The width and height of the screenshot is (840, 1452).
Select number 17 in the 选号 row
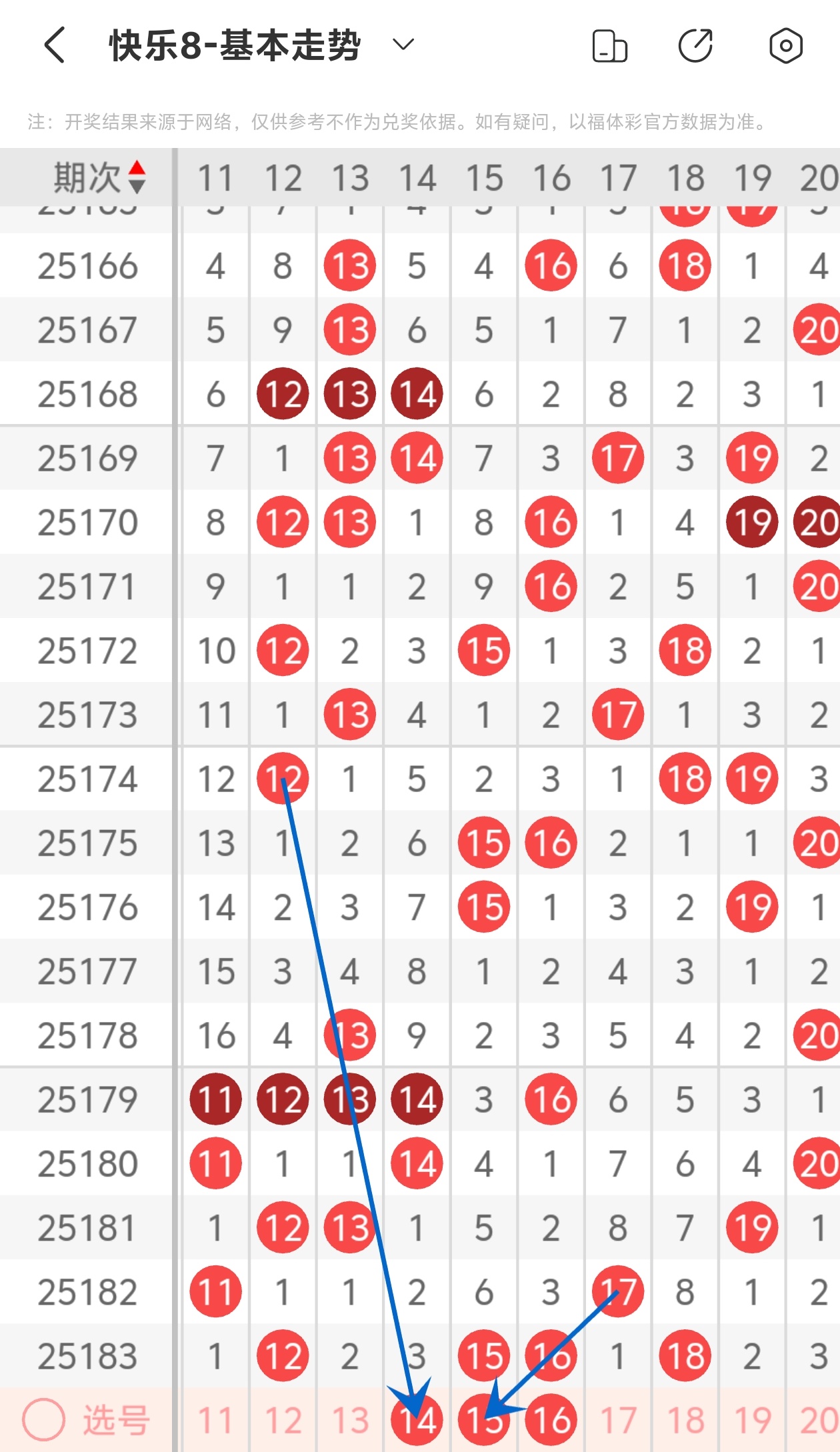[x=618, y=1420]
